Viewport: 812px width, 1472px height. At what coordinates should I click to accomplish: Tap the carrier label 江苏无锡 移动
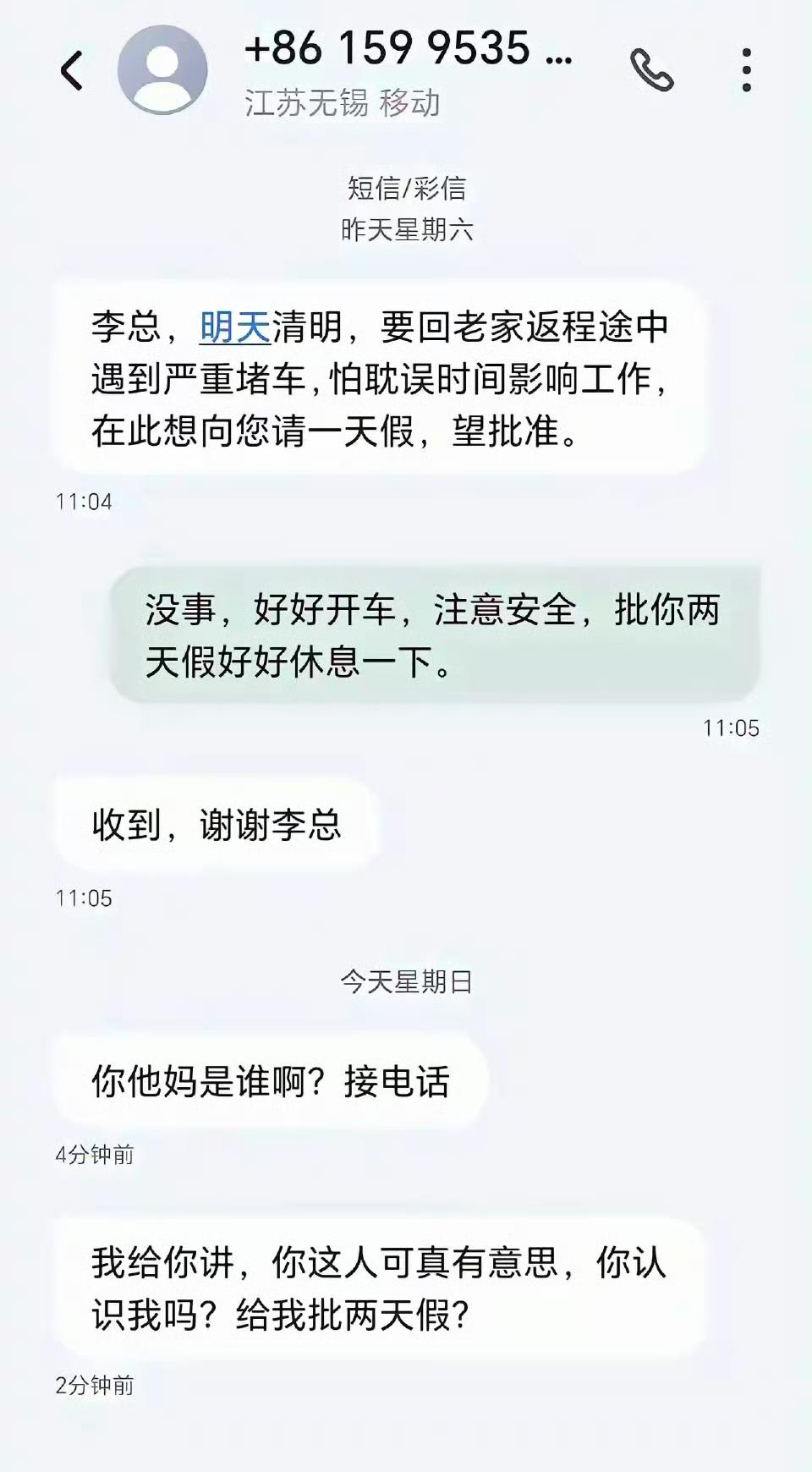point(343,103)
